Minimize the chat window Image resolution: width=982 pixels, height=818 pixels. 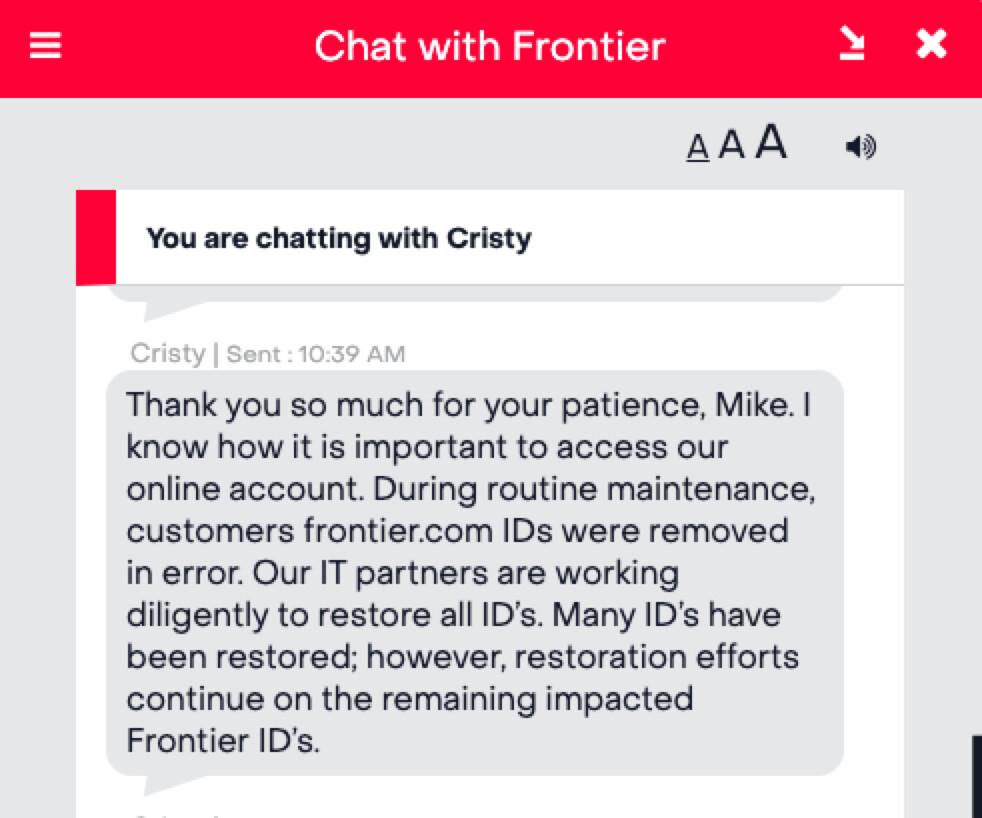[x=851, y=44]
